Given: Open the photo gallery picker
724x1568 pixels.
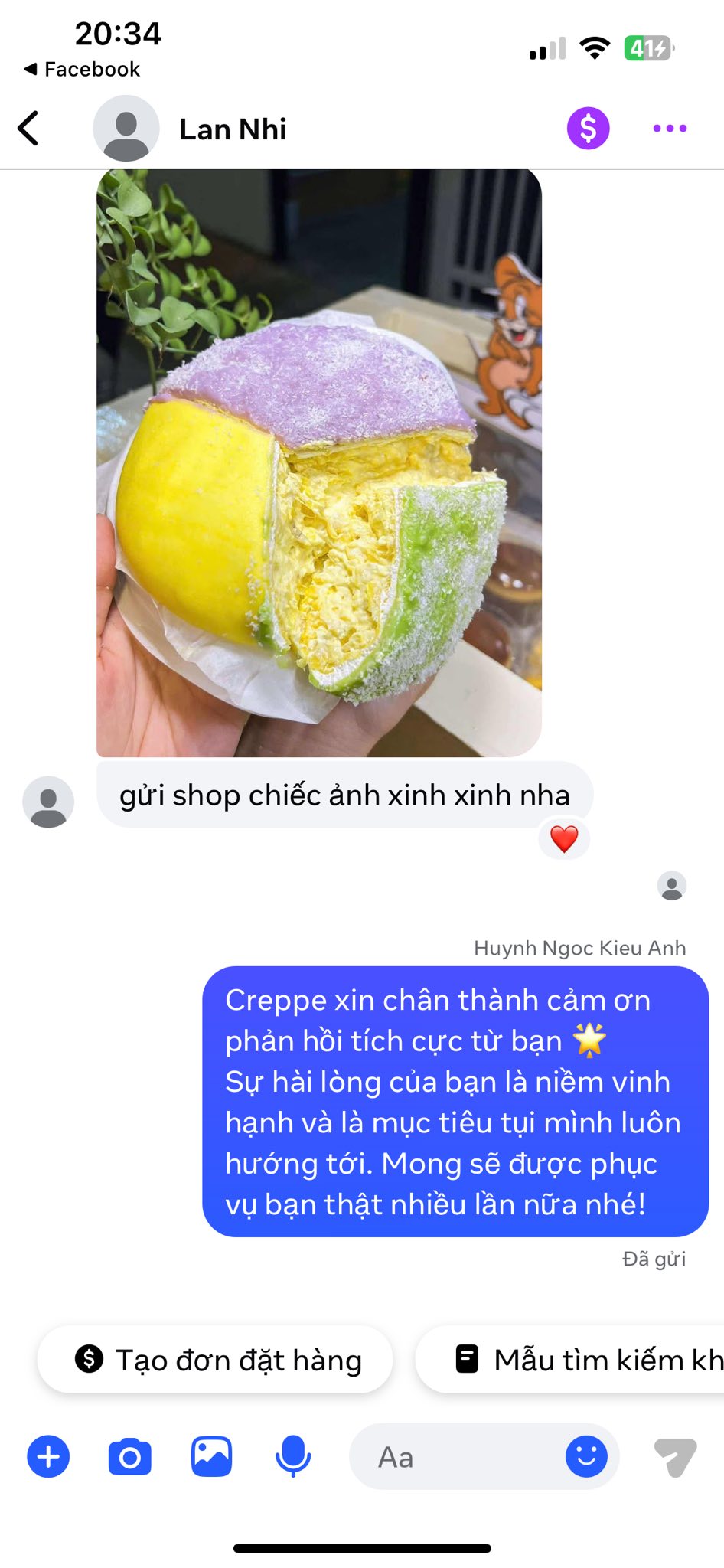Looking at the screenshot, I should tap(212, 1456).
